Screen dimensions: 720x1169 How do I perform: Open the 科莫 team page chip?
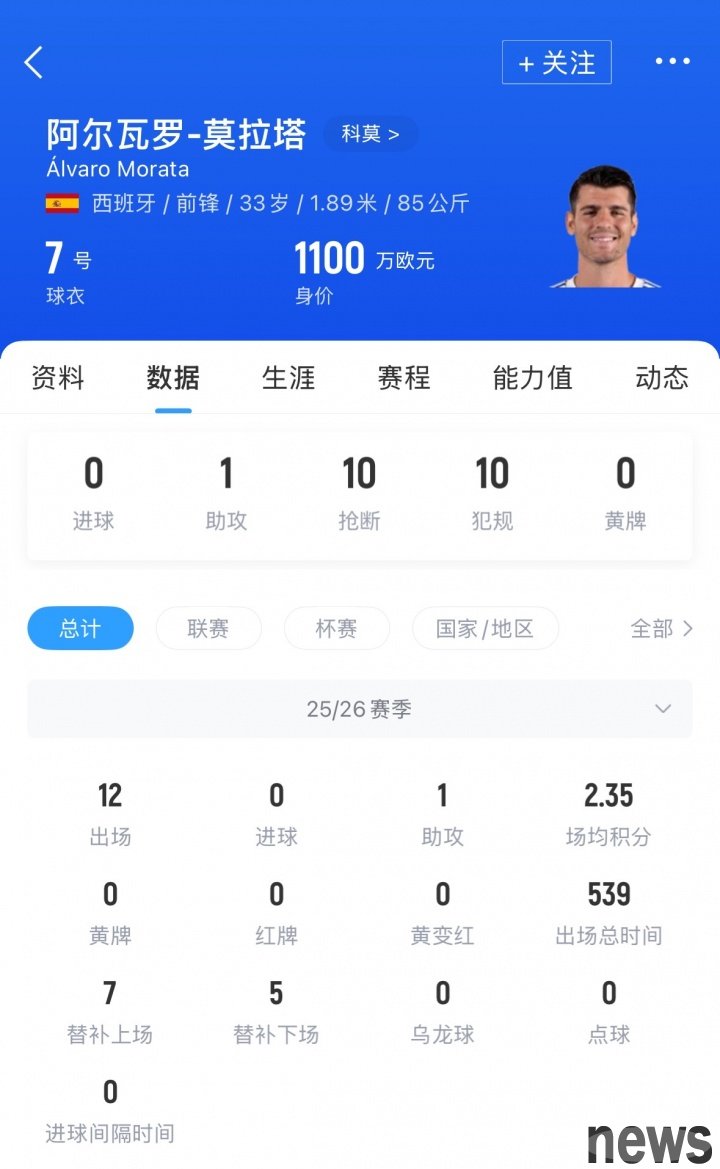(370, 134)
